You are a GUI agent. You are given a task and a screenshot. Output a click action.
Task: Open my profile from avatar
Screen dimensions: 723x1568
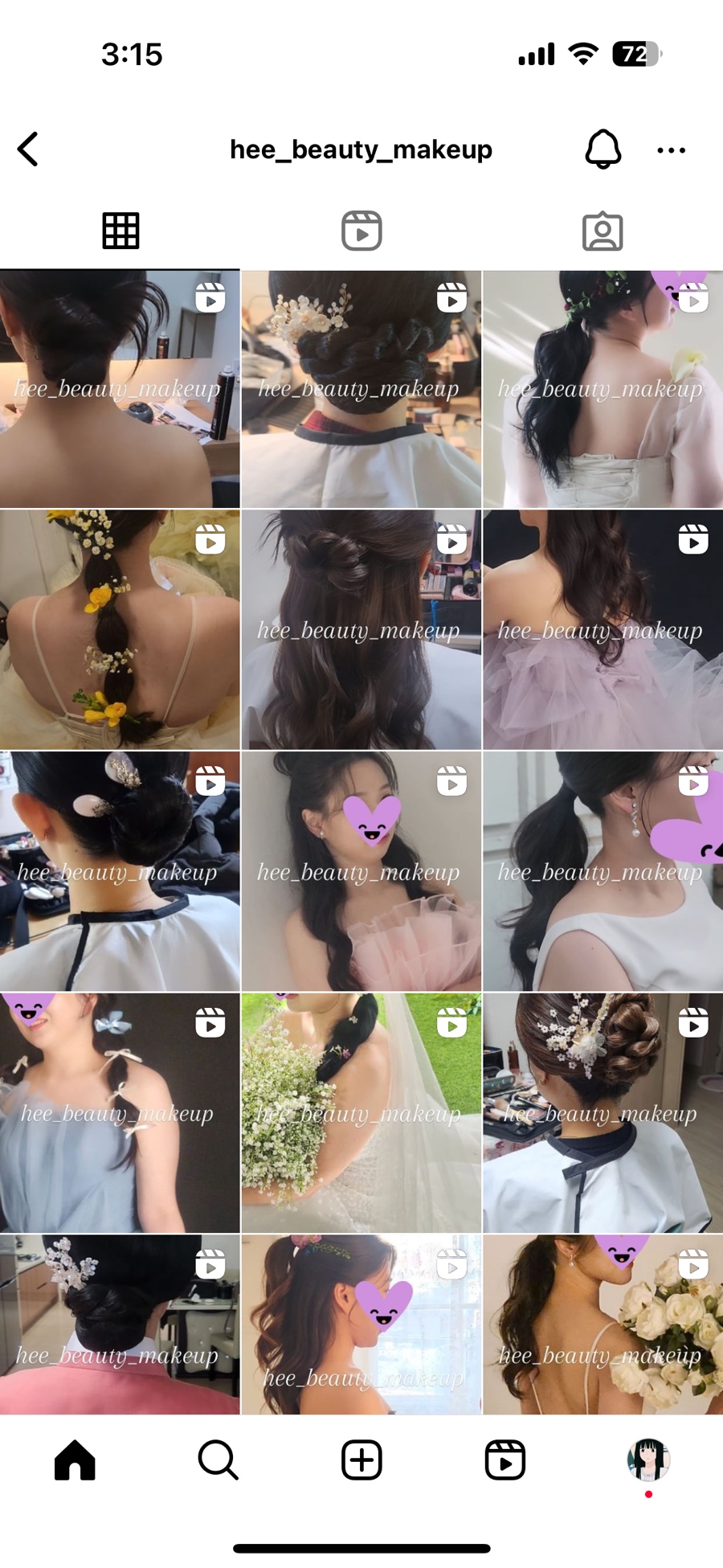648,1460
